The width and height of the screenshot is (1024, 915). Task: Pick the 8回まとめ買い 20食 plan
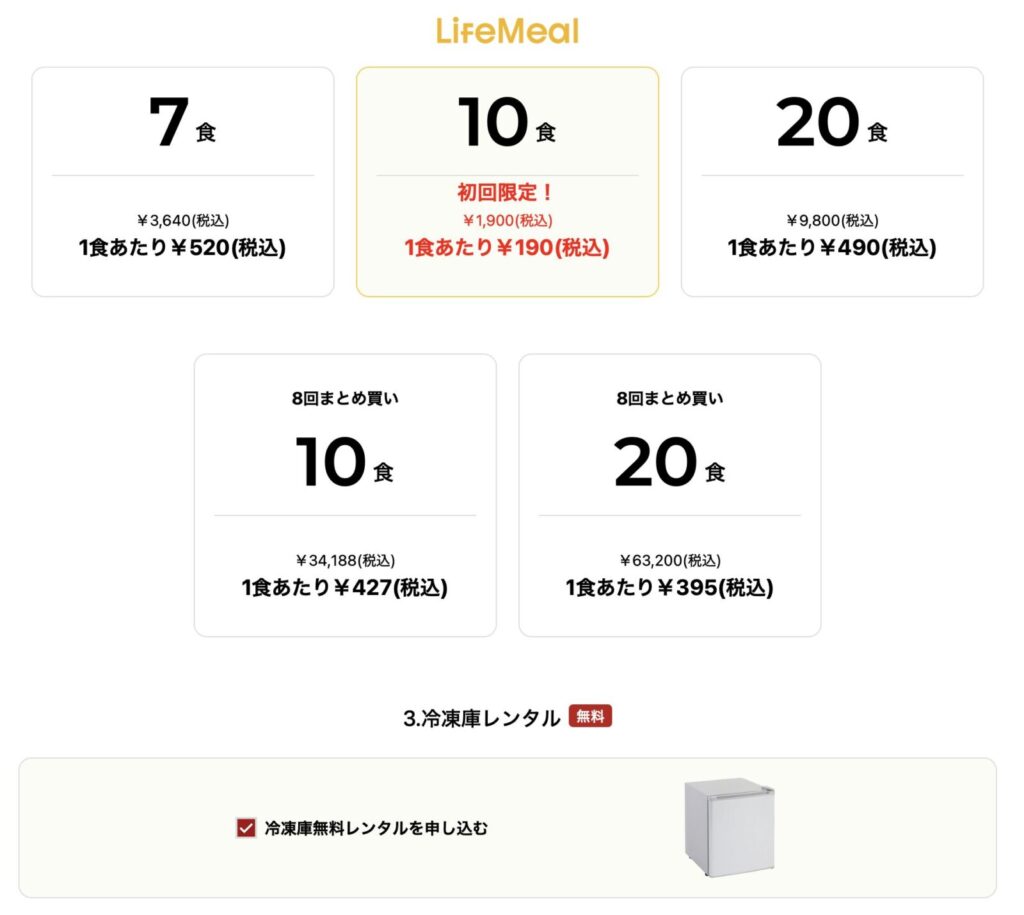669,495
